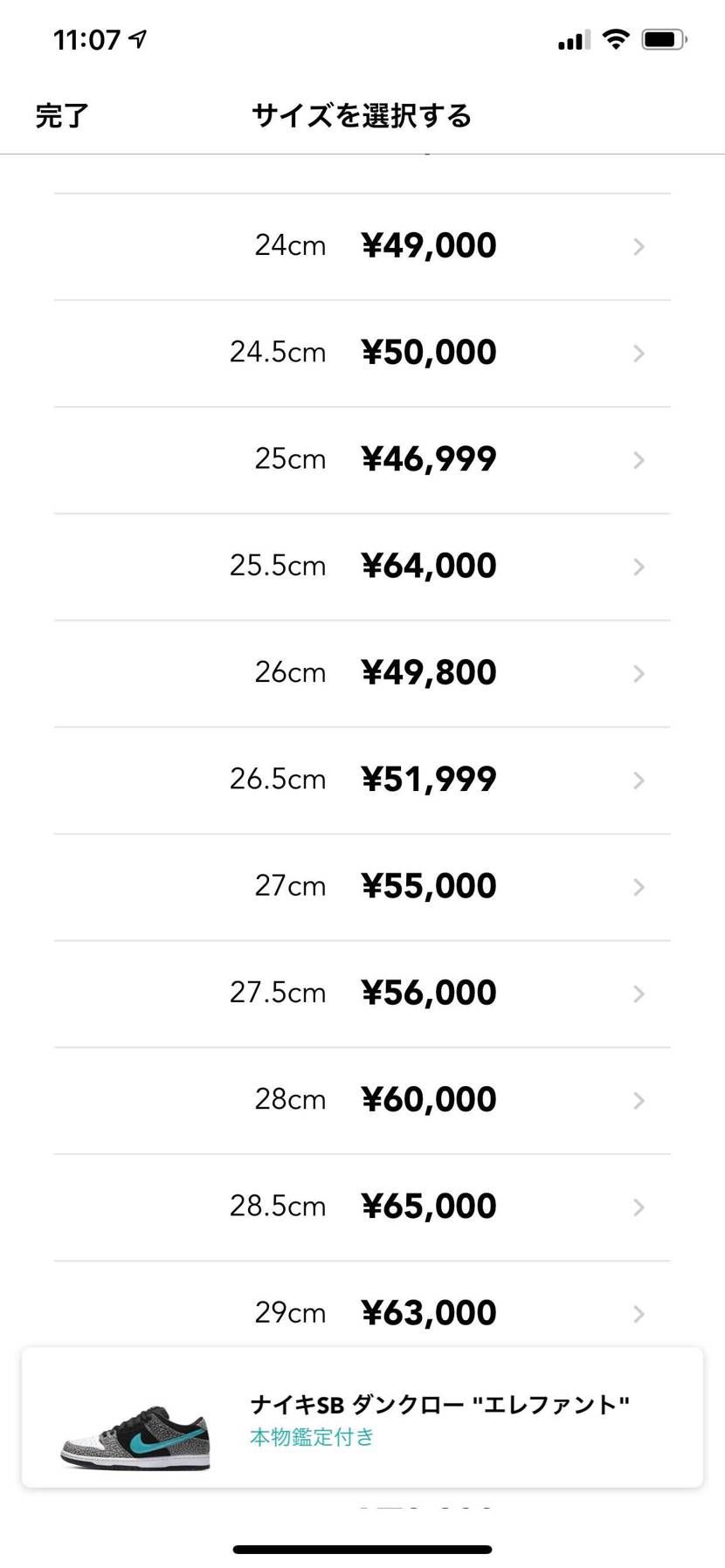Pick the 26.5cm size at ¥51,999
The image size is (725, 1568).
[x=362, y=780]
